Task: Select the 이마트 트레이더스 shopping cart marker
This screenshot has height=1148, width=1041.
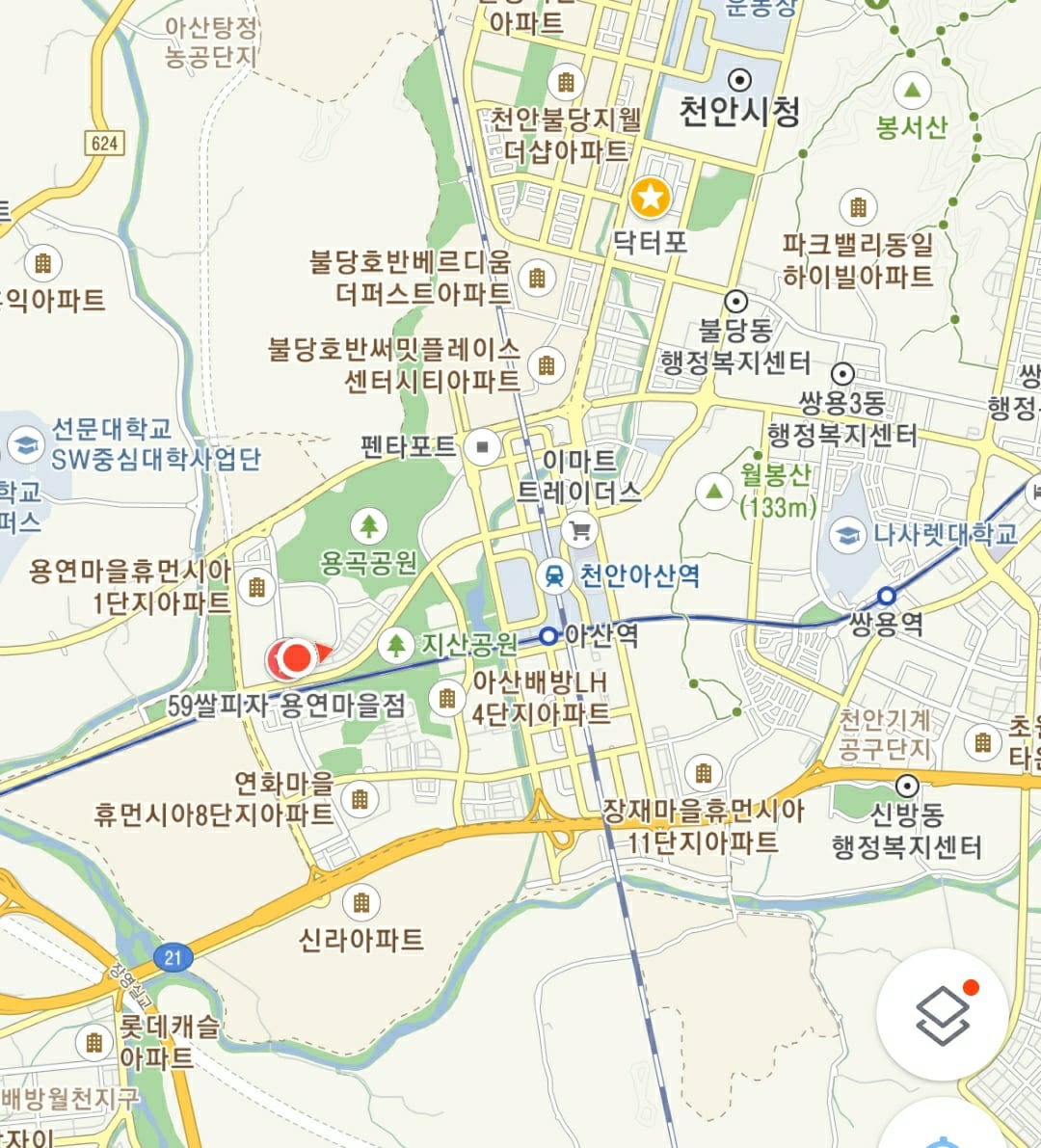Action: [x=579, y=529]
